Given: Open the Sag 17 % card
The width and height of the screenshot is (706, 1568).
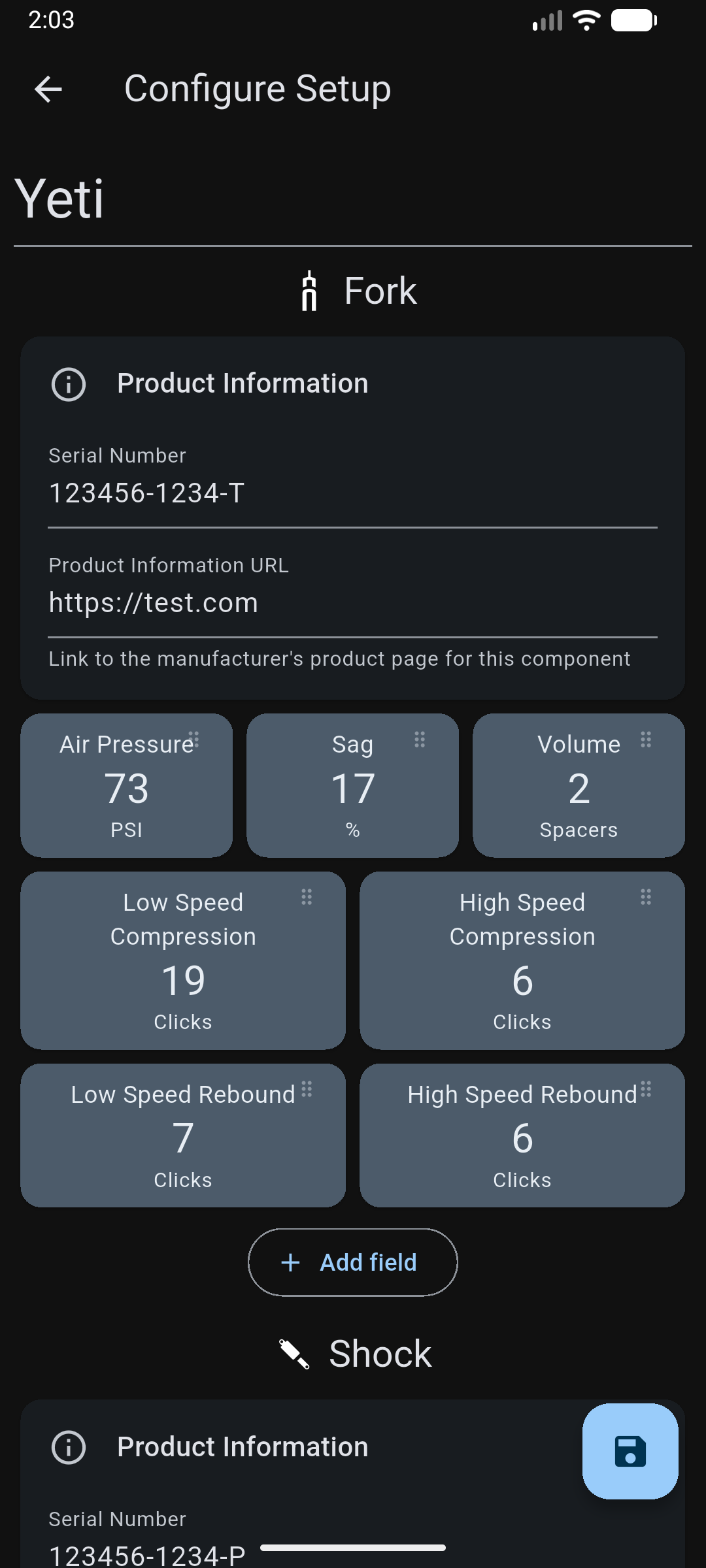Looking at the screenshot, I should pos(353,785).
